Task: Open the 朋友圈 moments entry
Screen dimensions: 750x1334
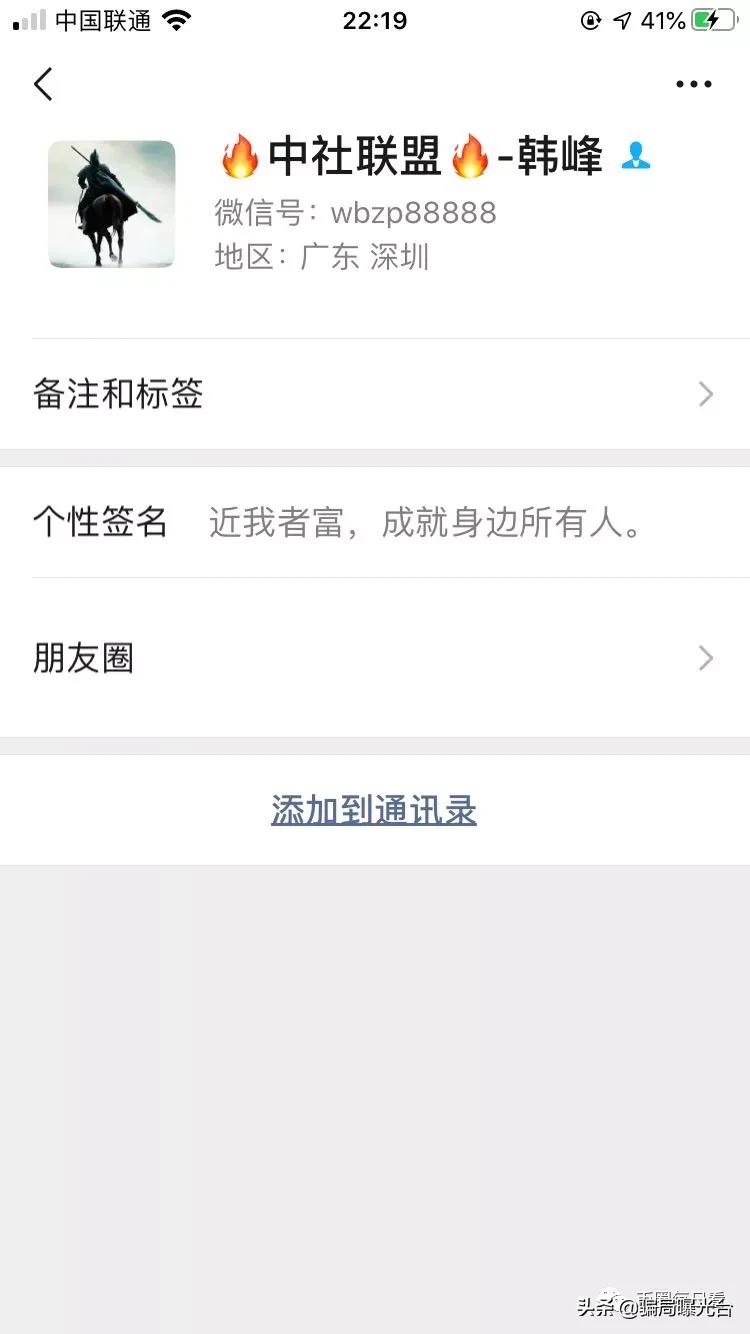Action: click(83, 658)
